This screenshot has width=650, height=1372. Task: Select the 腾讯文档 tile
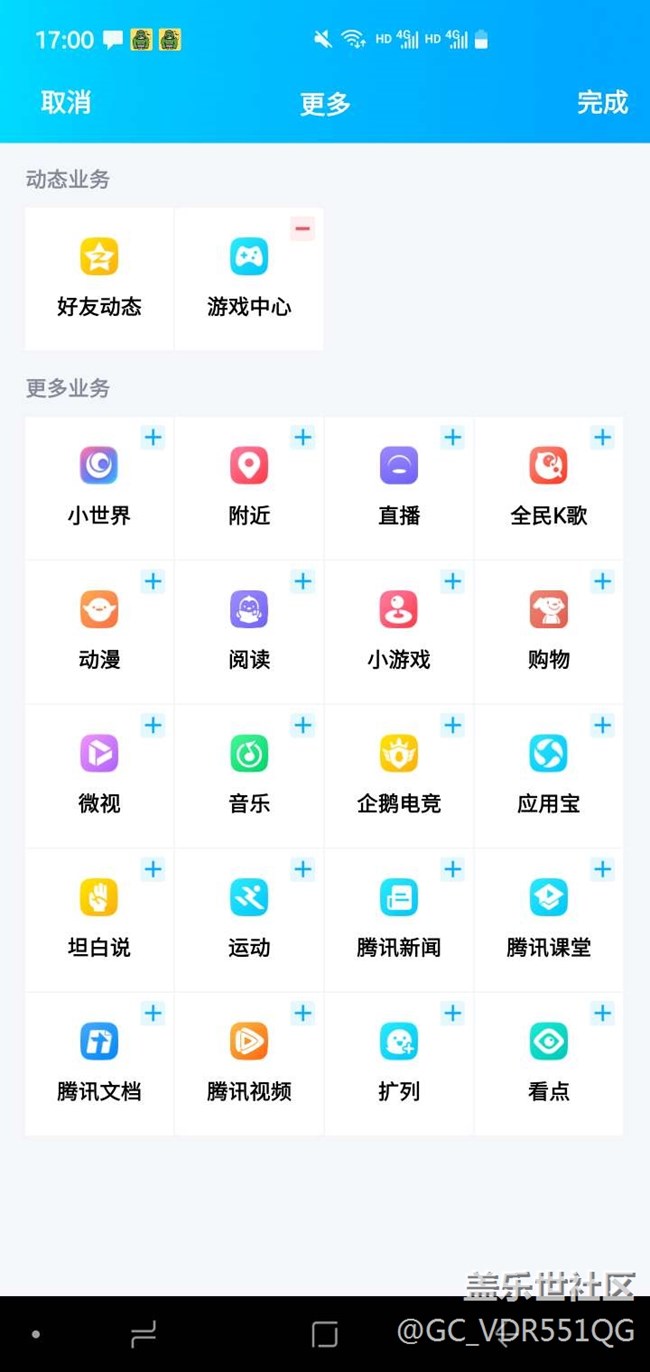[x=99, y=1064]
